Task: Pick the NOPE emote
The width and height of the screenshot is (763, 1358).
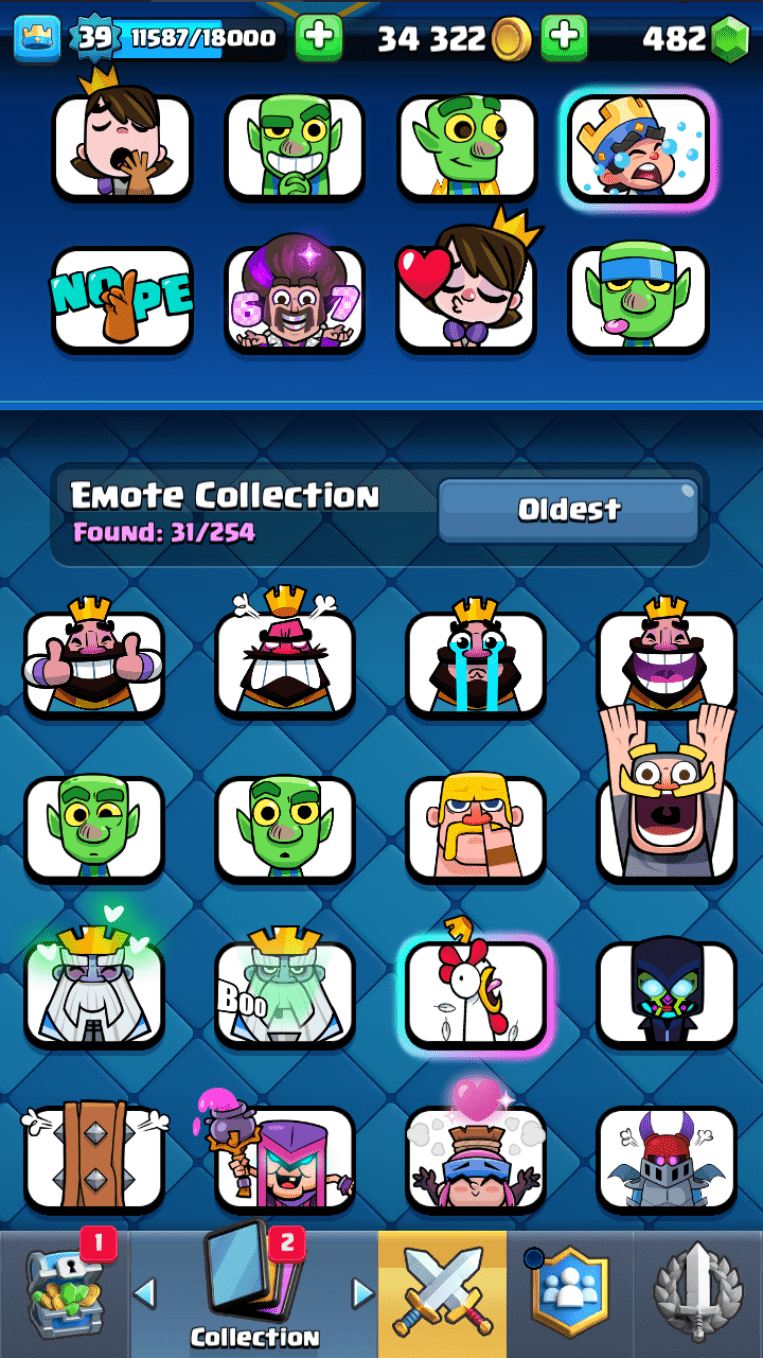Action: [x=122, y=298]
